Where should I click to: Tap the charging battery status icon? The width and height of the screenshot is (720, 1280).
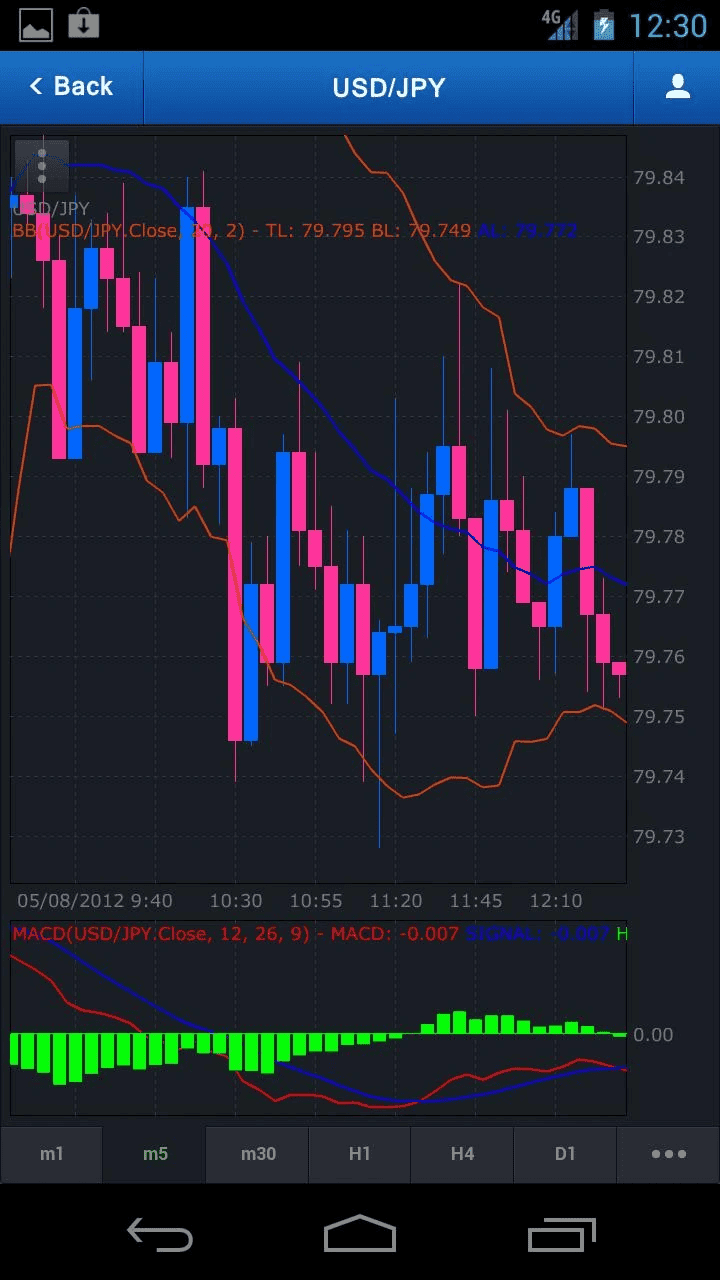tap(605, 24)
